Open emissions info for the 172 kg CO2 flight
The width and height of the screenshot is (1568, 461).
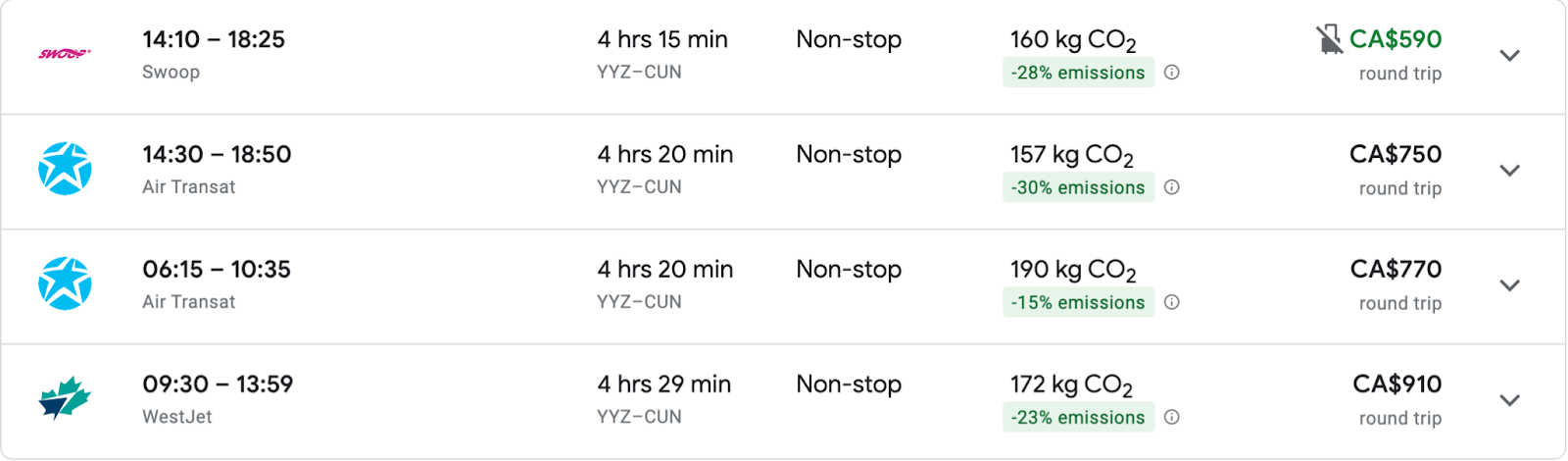pos(1171,417)
